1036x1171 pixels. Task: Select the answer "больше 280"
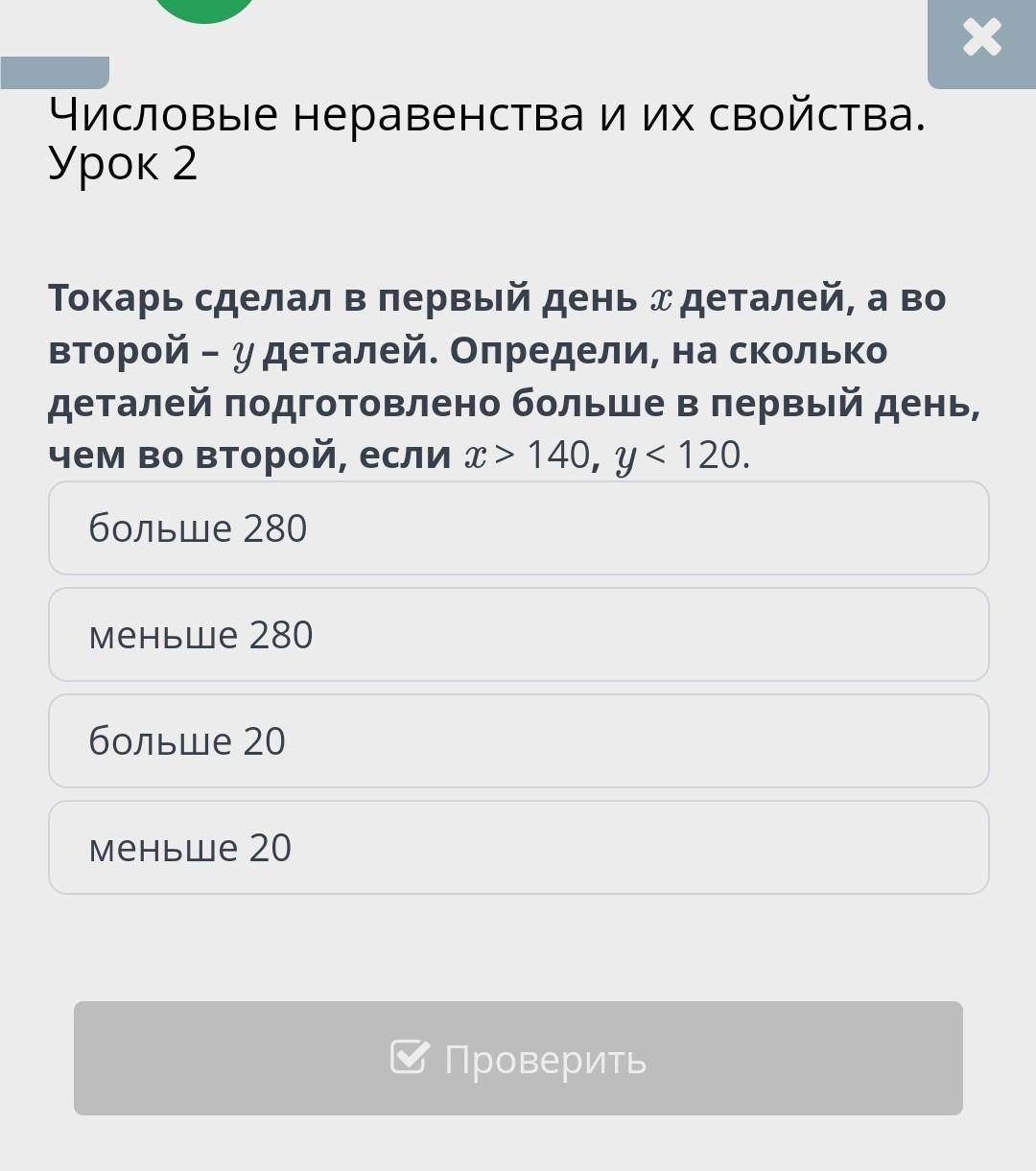click(518, 528)
